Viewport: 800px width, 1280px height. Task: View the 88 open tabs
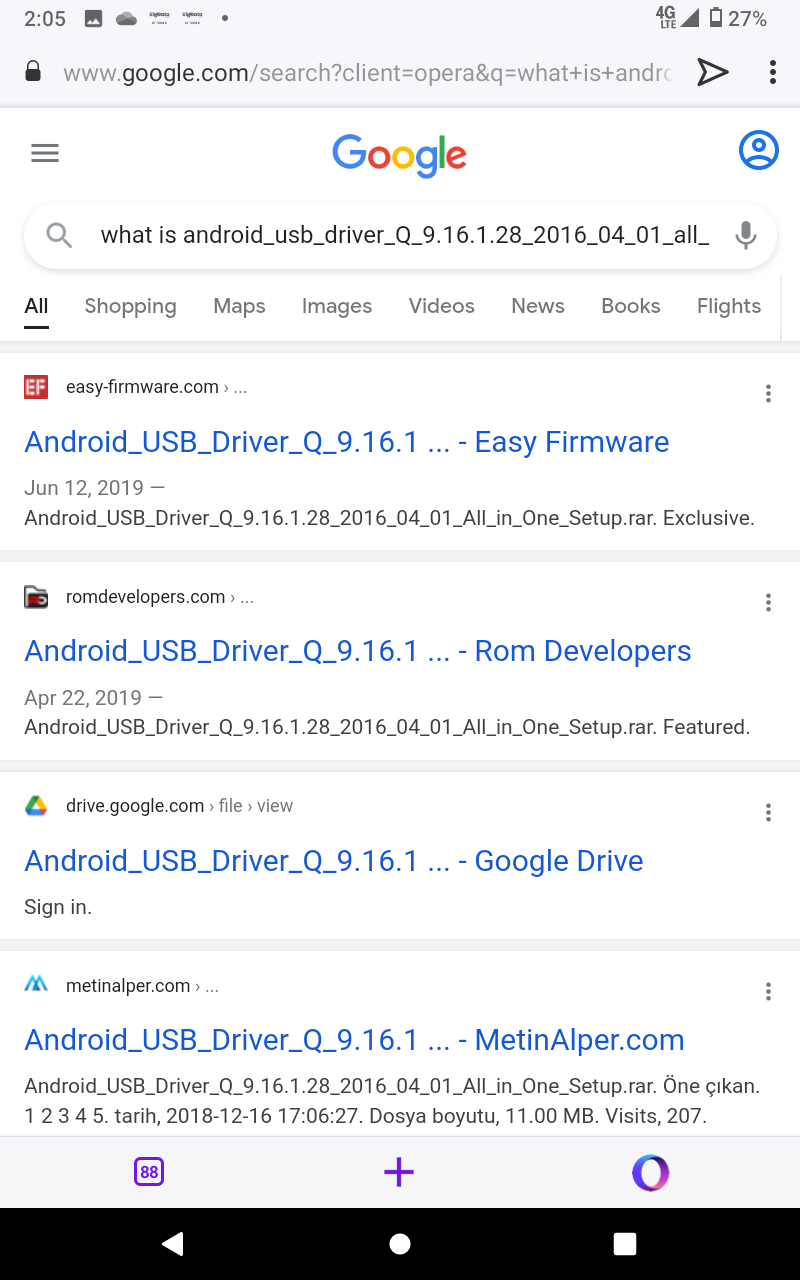tap(149, 1172)
